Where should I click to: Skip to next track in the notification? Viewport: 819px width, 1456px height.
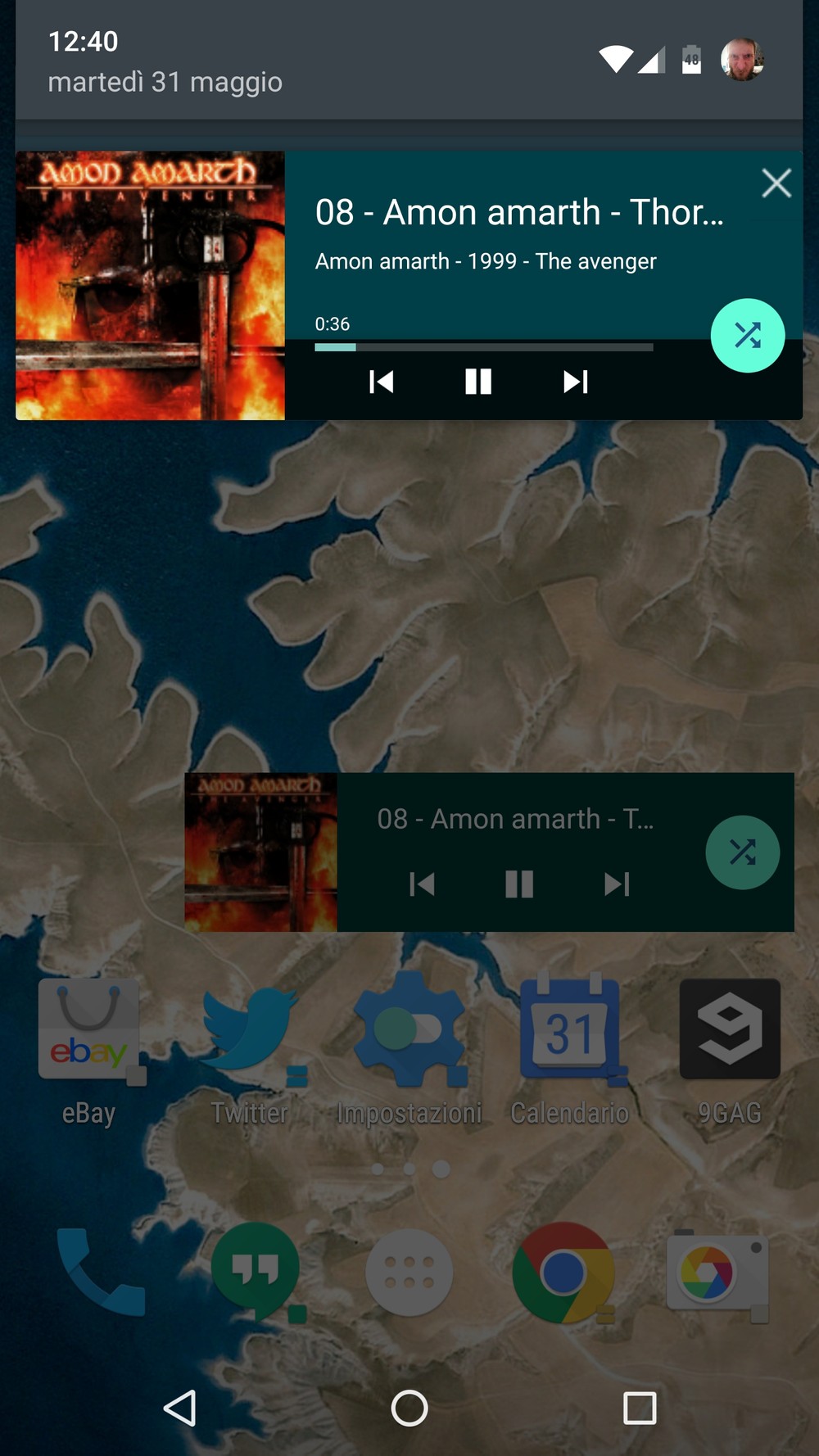tap(575, 382)
